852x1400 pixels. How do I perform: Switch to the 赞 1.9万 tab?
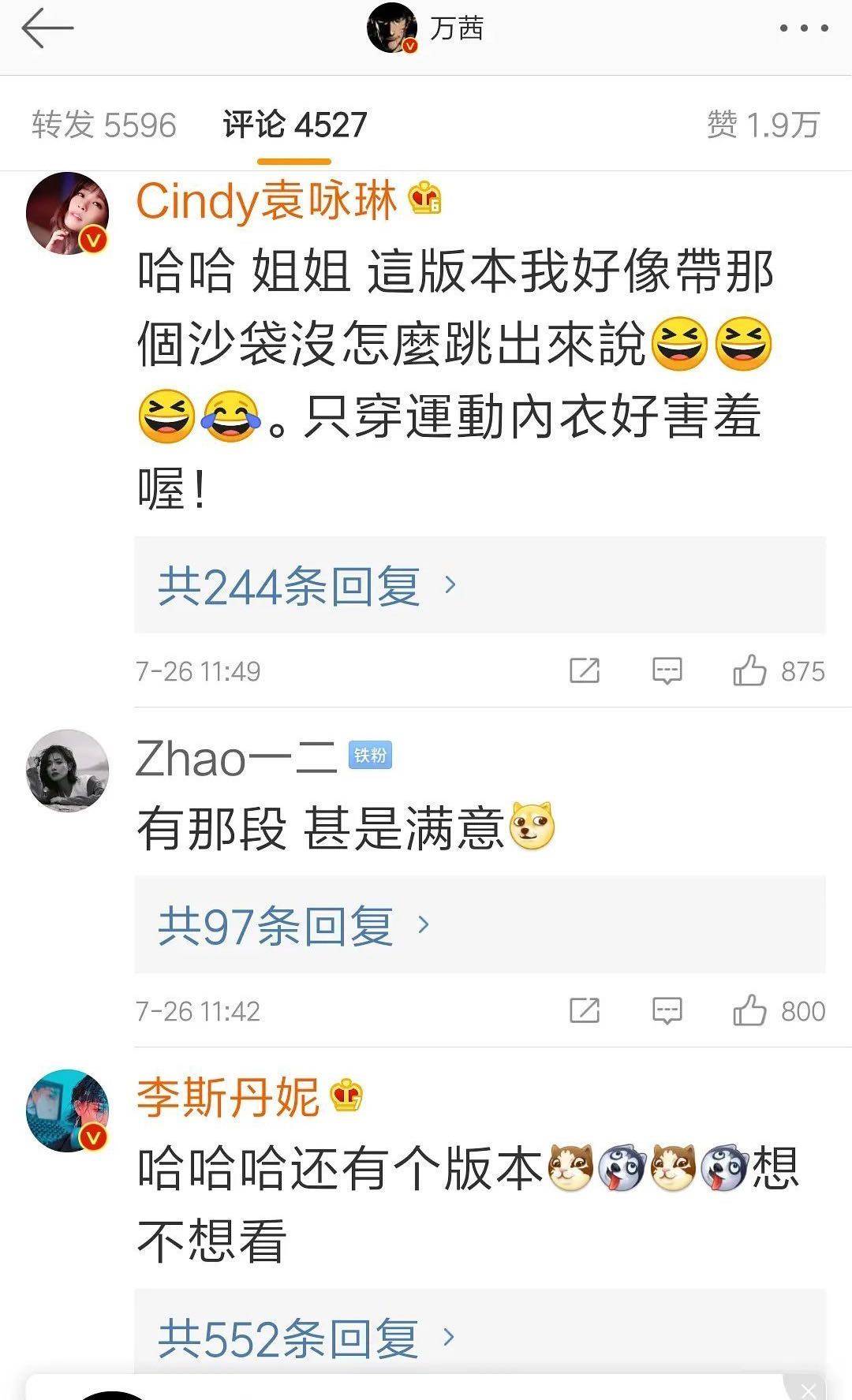[763, 125]
